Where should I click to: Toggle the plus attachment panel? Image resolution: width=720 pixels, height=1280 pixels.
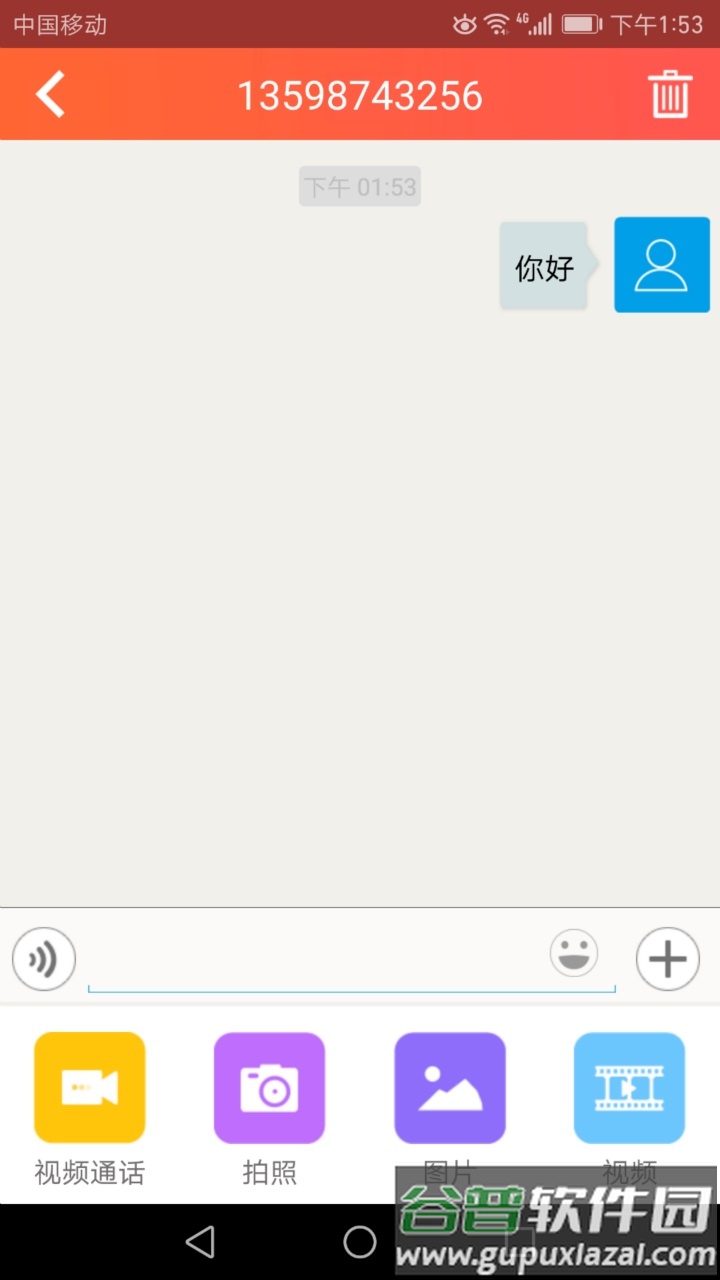click(x=667, y=959)
